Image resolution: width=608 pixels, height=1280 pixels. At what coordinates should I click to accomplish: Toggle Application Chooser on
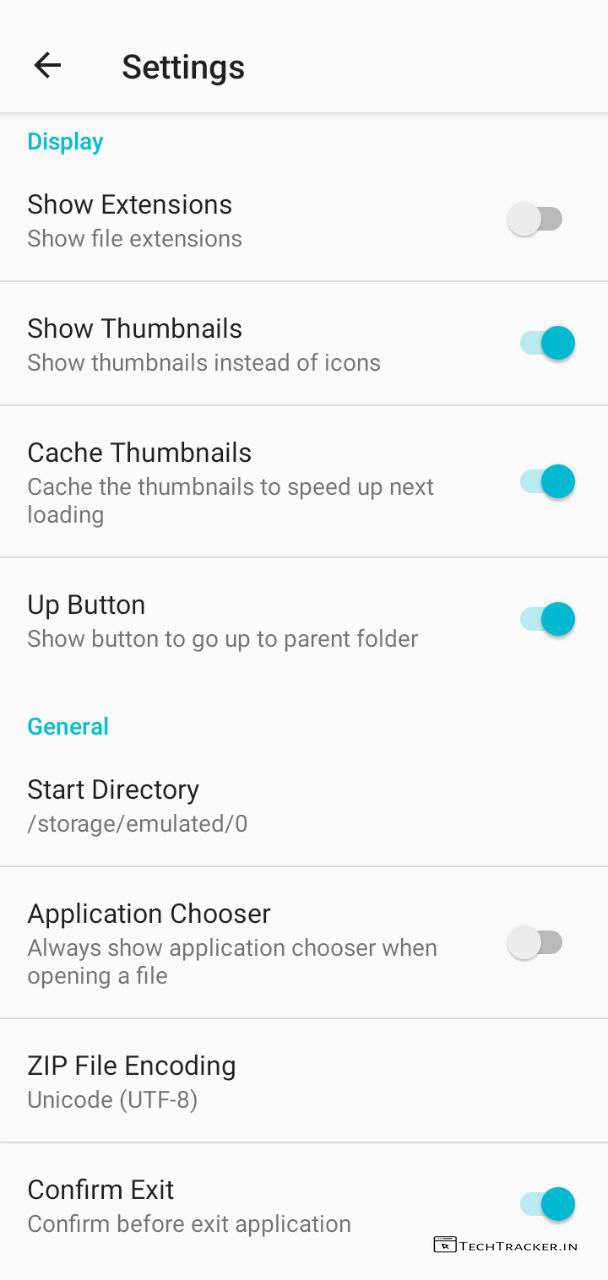click(536, 943)
